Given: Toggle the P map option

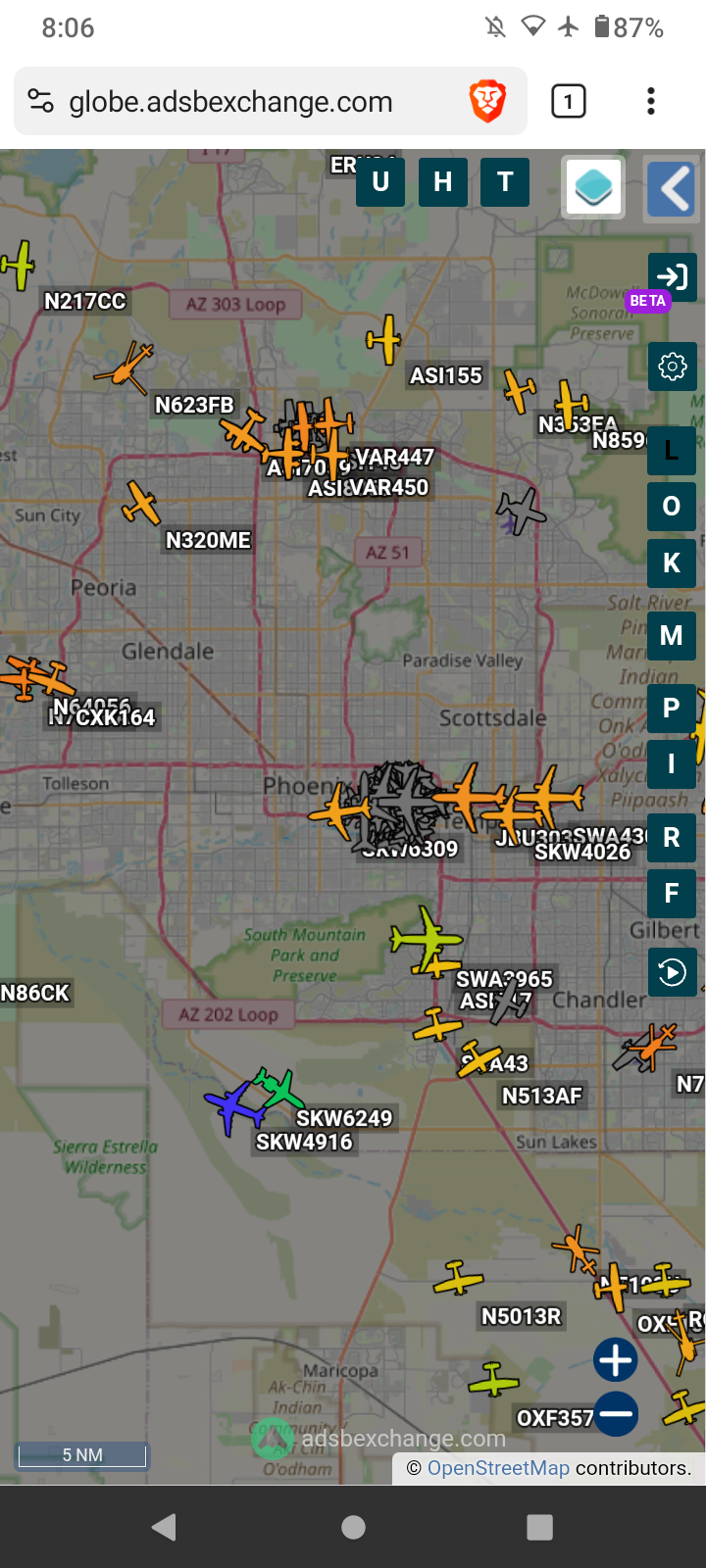Looking at the screenshot, I should coord(673,709).
